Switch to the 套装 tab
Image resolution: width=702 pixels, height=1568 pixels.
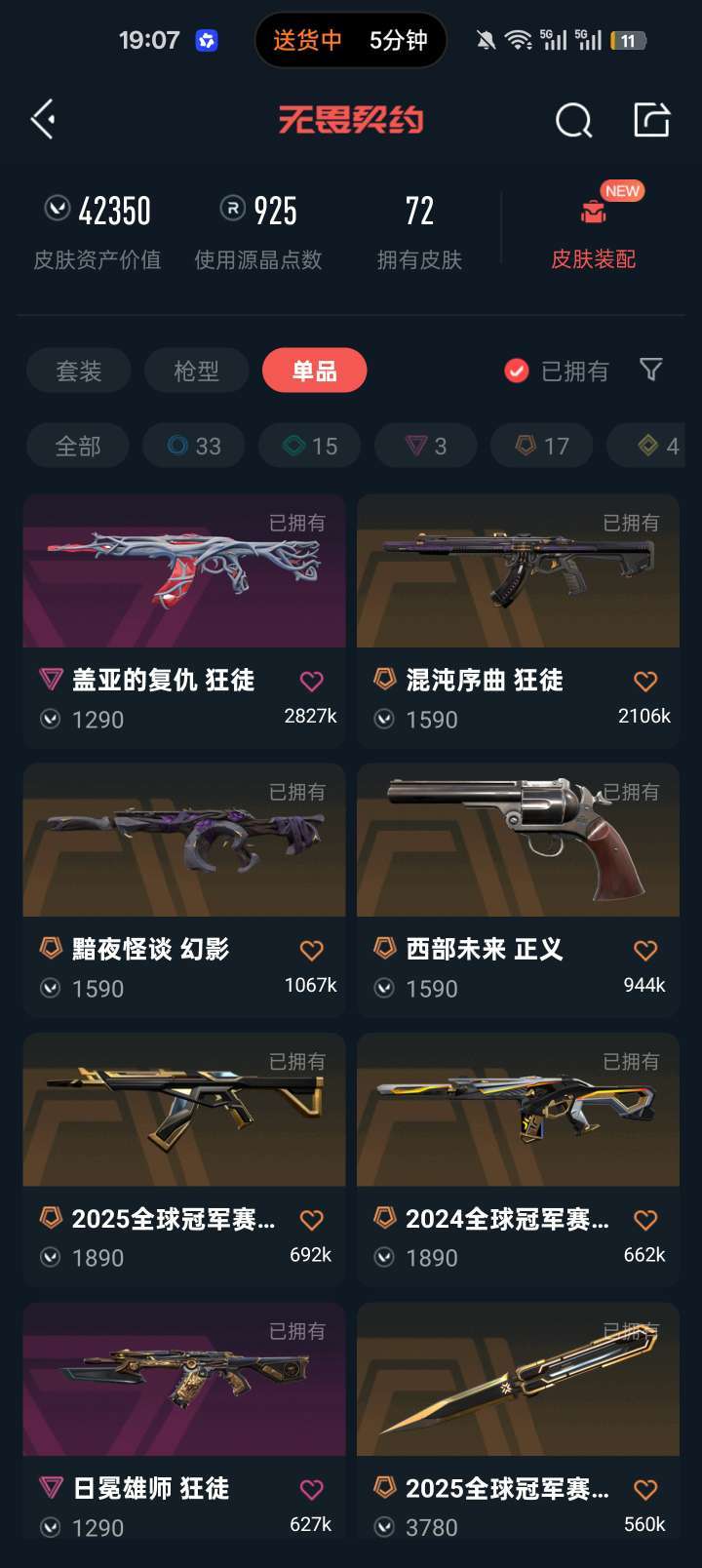tap(78, 371)
